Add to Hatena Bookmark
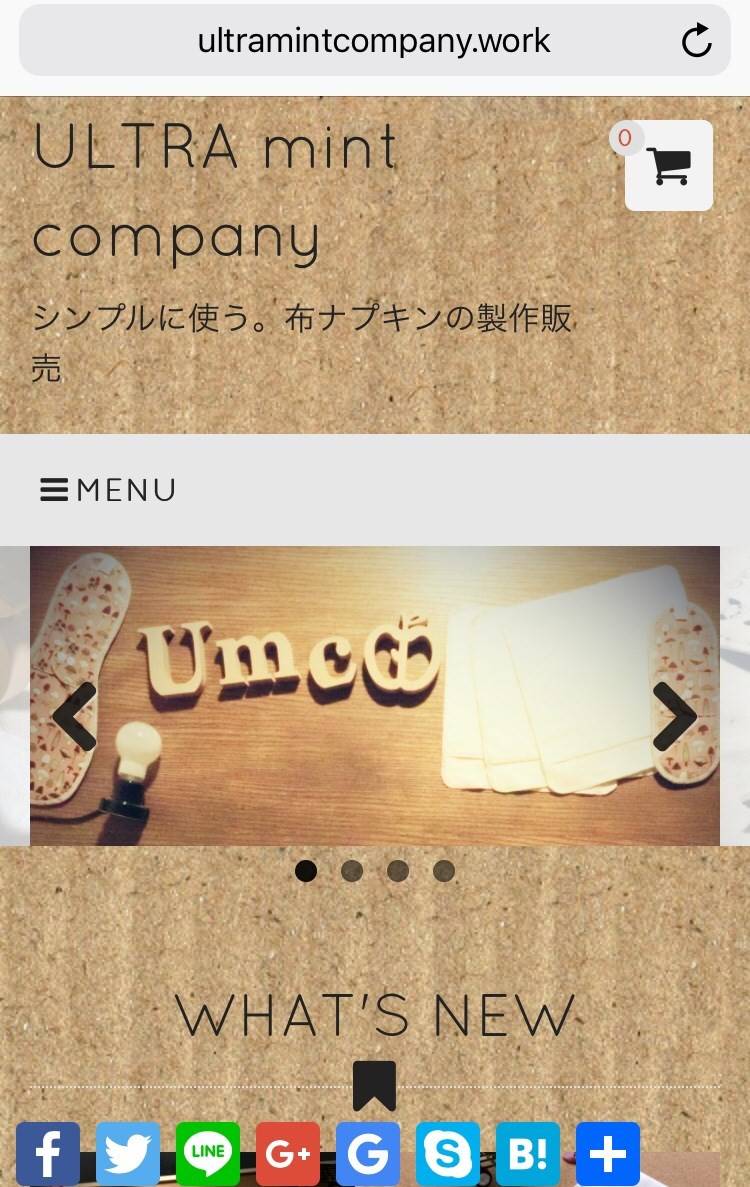 tap(528, 1154)
